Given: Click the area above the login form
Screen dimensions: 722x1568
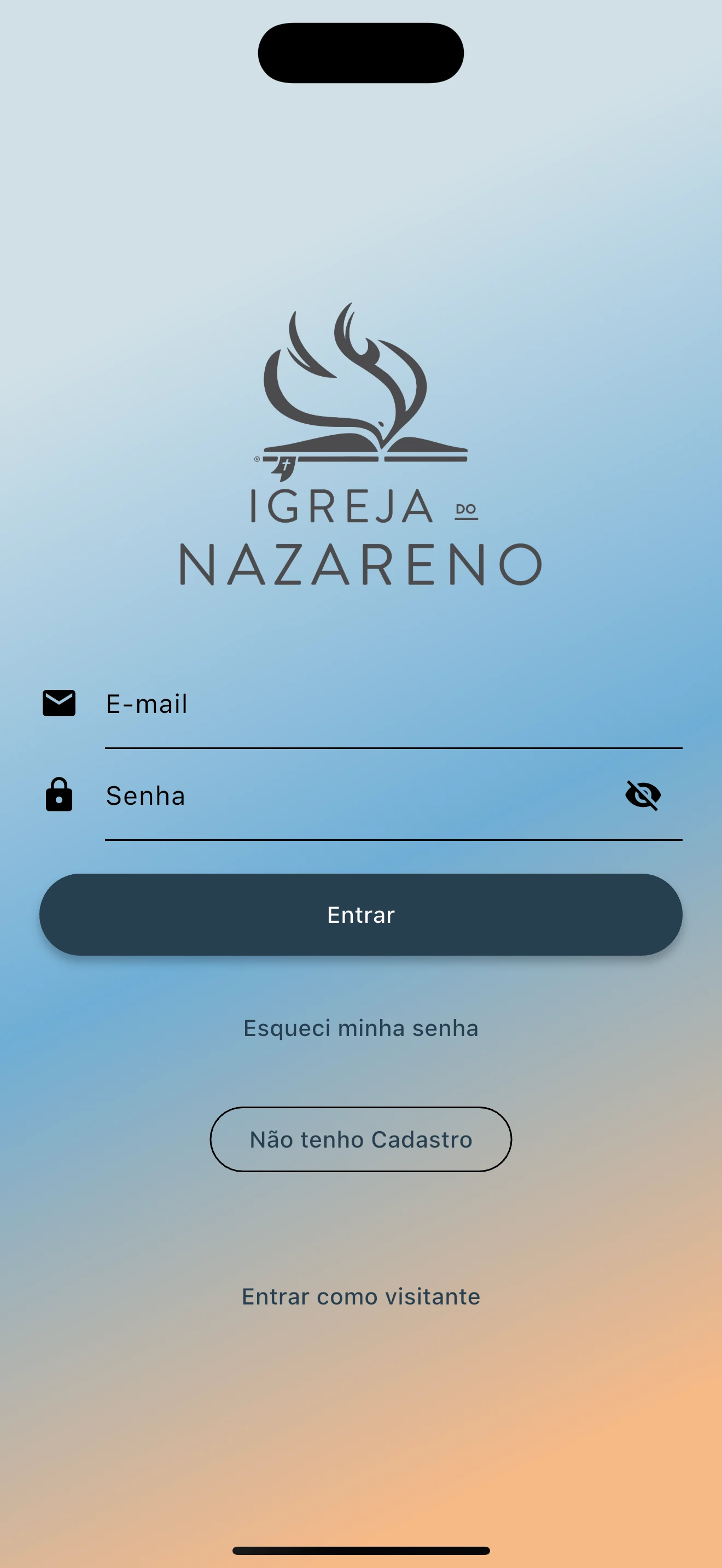Looking at the screenshot, I should coord(361,639).
